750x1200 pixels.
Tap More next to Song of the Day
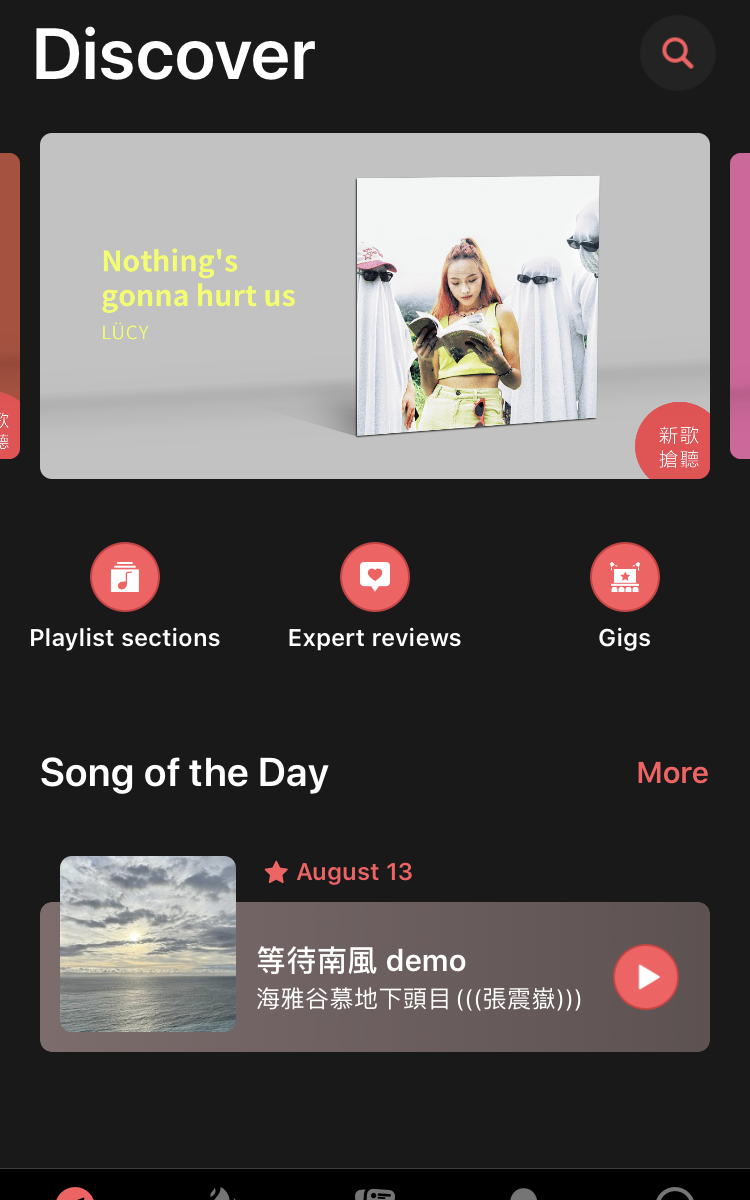pos(672,773)
